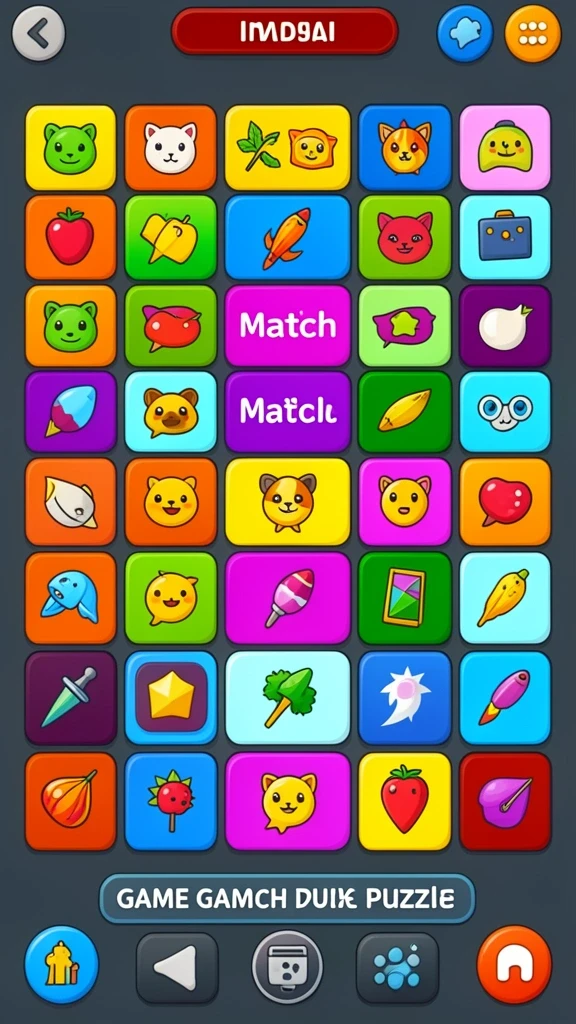Select the white cat tile
This screenshot has width=576, height=1024.
coord(170,148)
